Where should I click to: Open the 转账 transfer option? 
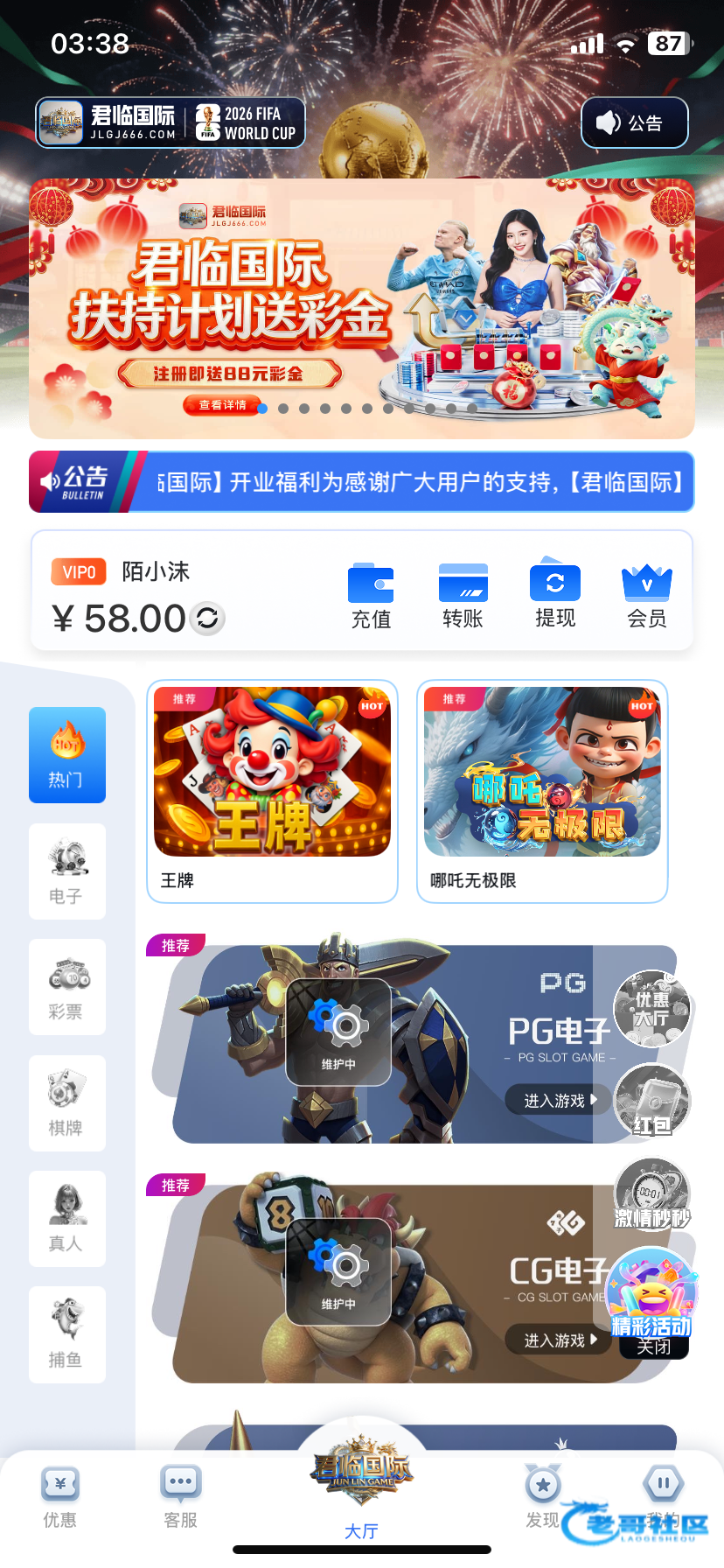point(463,597)
